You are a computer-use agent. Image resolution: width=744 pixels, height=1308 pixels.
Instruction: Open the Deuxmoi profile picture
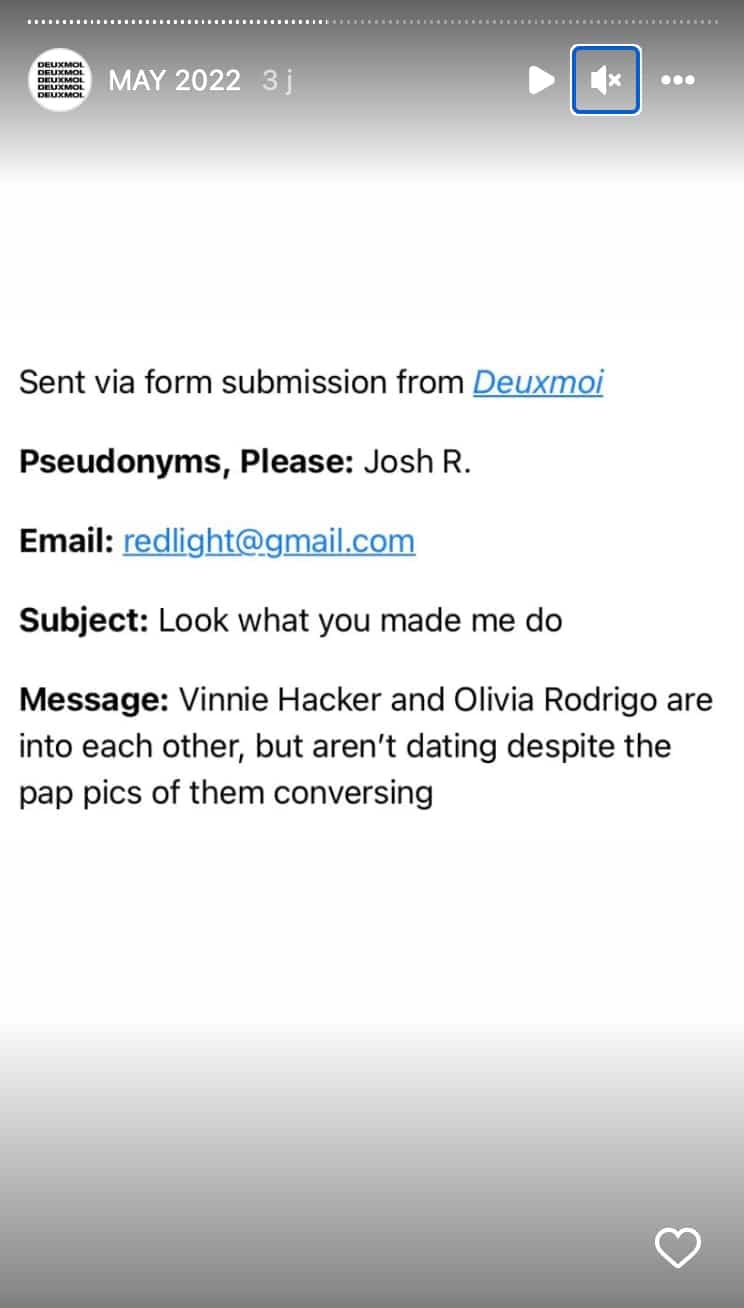(60, 80)
